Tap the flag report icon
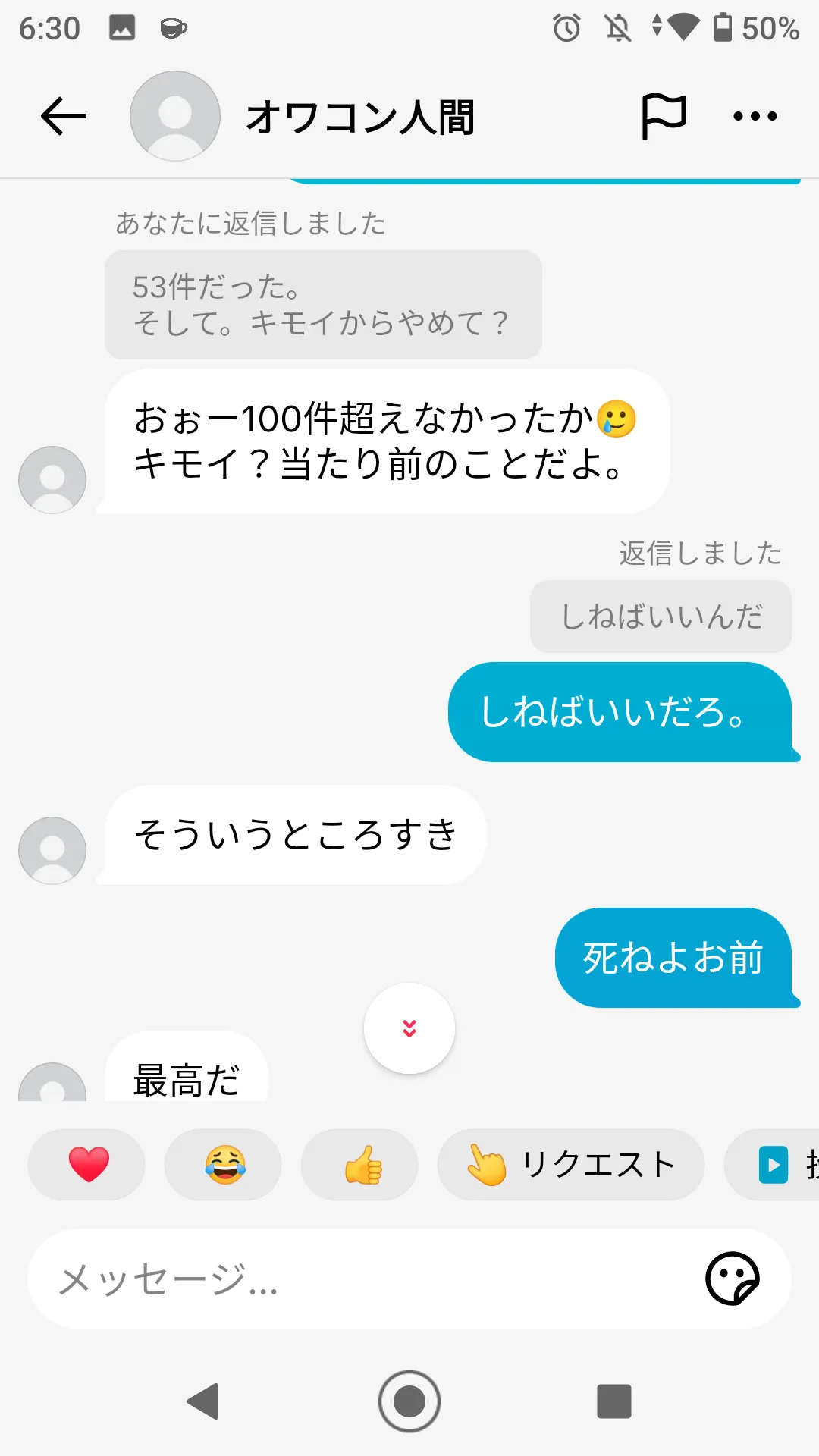Image resolution: width=819 pixels, height=1456 pixels. (x=664, y=116)
